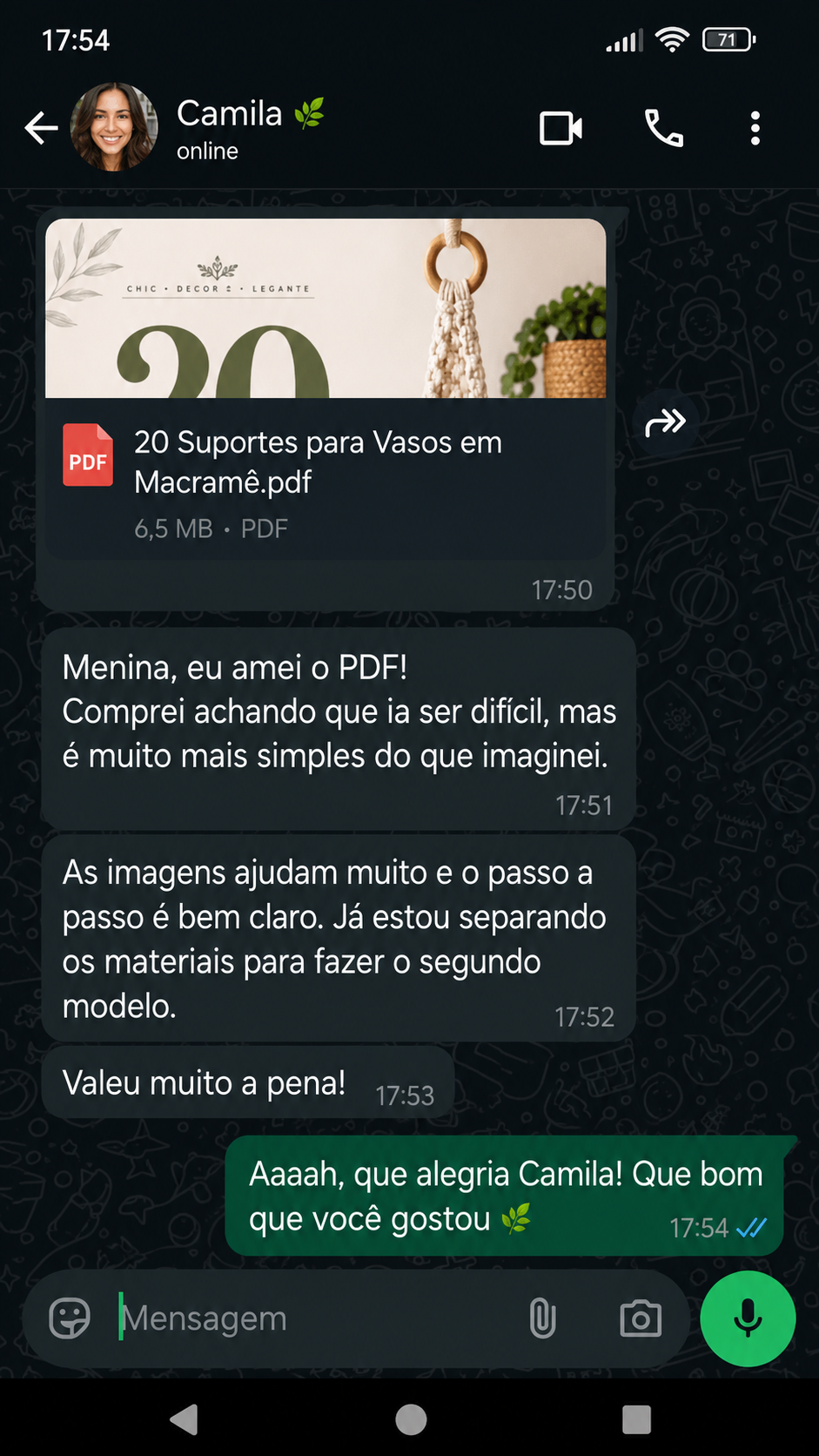Tap the microphone to record voice message
The height and width of the screenshot is (1456, 819).
[x=748, y=1318]
